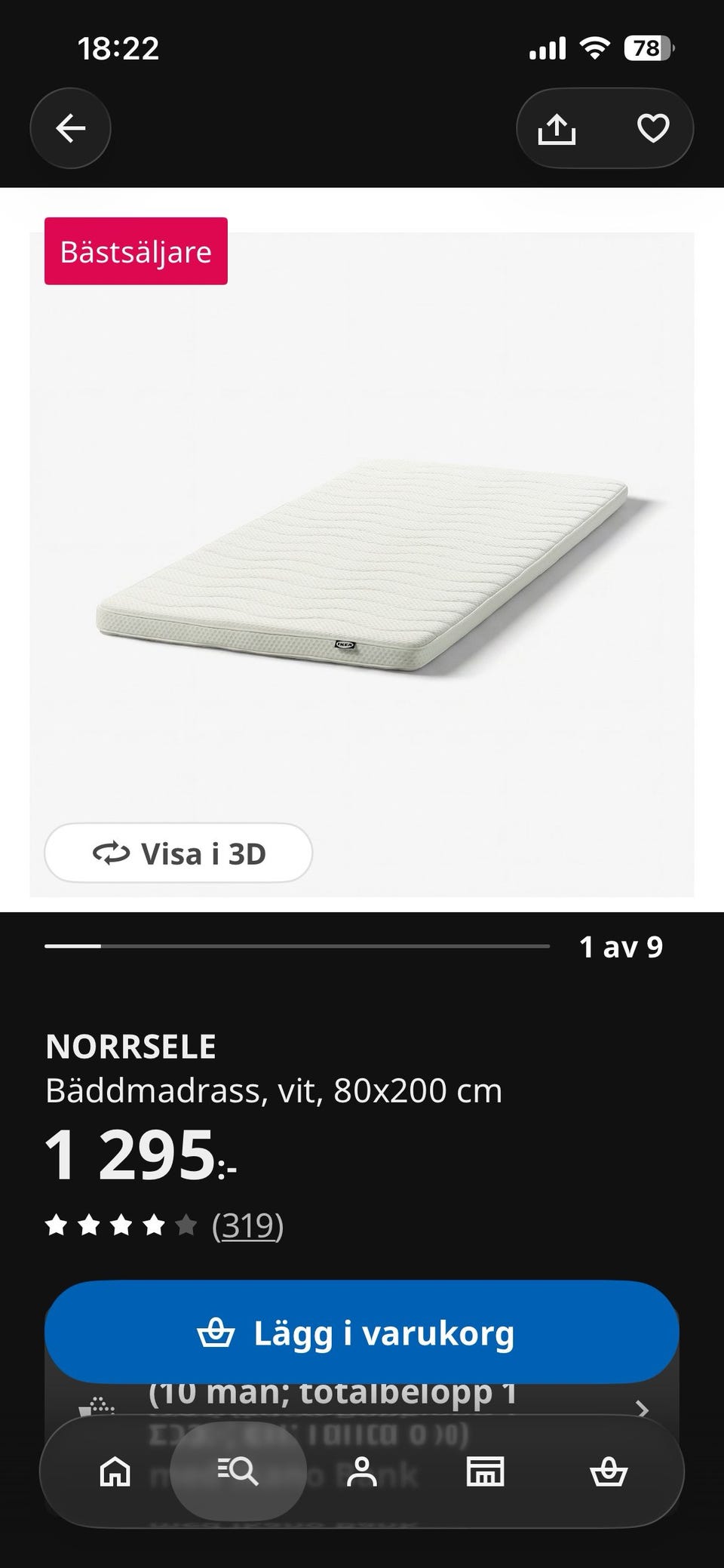Image resolution: width=724 pixels, height=1568 pixels.
Task: Open the search tab
Action: click(238, 1471)
